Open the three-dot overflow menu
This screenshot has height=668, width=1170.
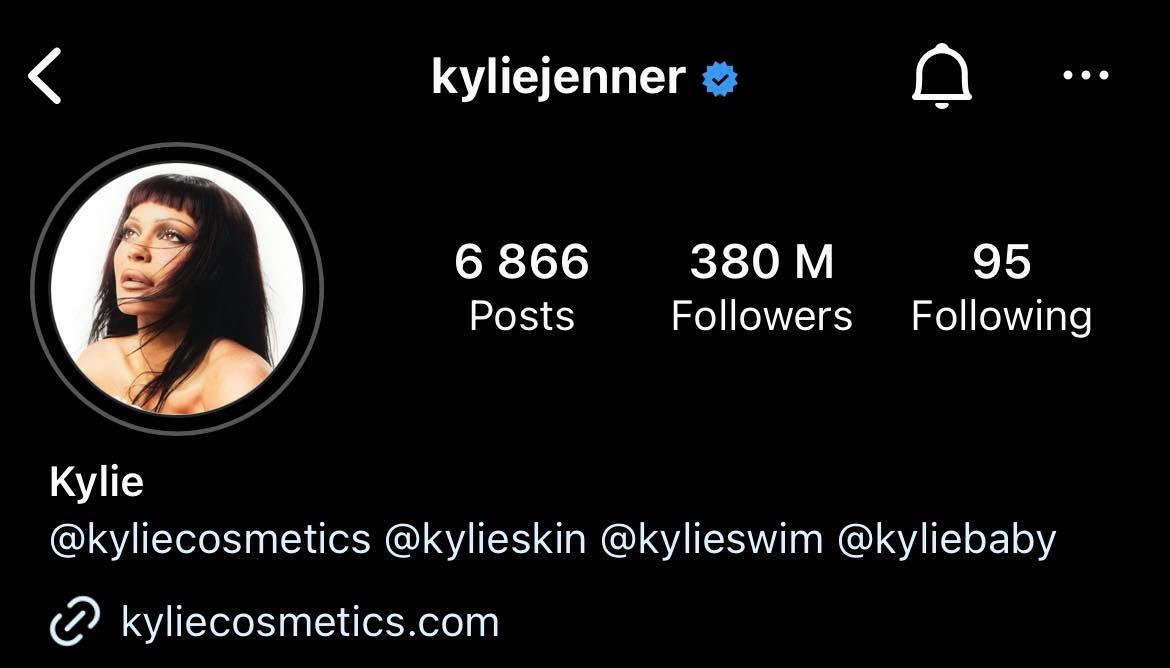tap(1085, 76)
